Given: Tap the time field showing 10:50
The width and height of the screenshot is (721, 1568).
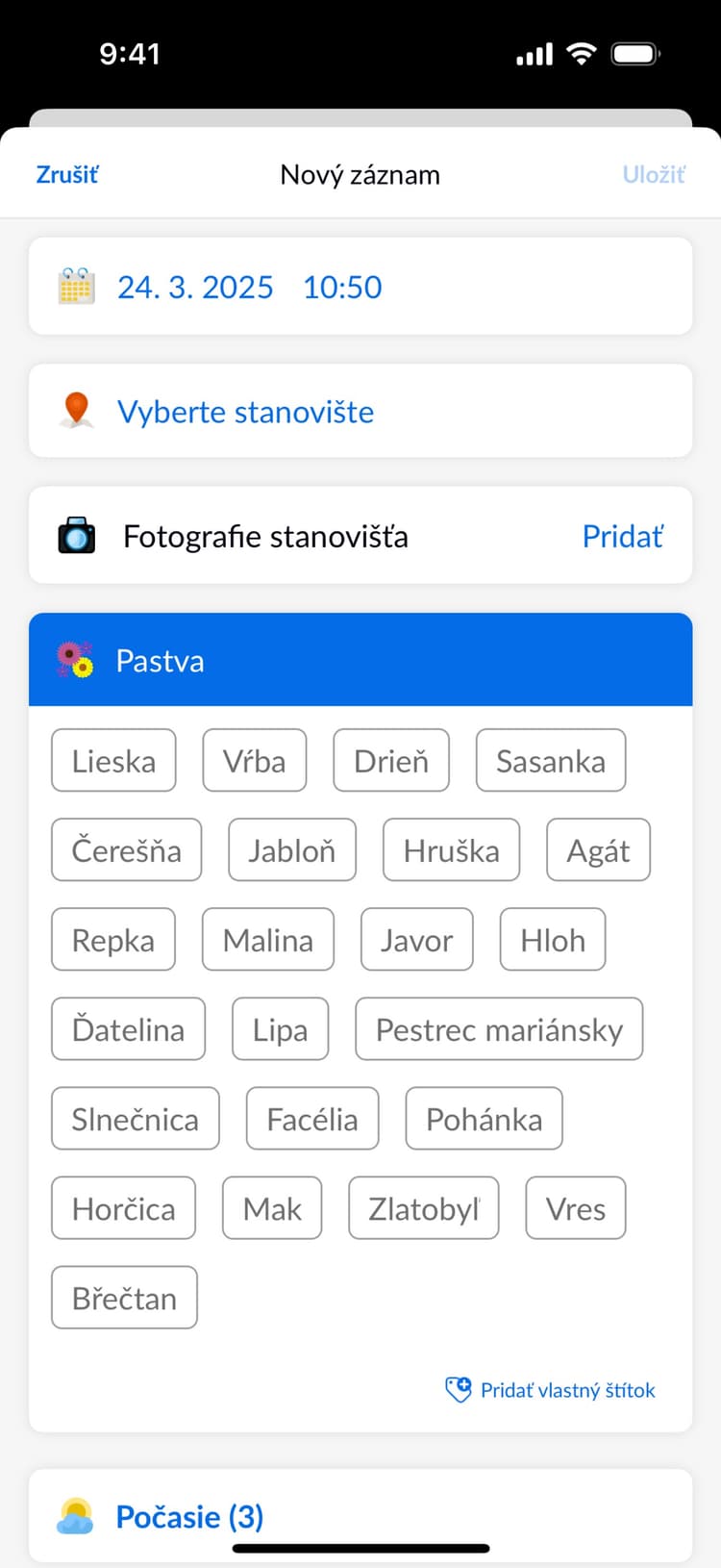Looking at the screenshot, I should [342, 286].
